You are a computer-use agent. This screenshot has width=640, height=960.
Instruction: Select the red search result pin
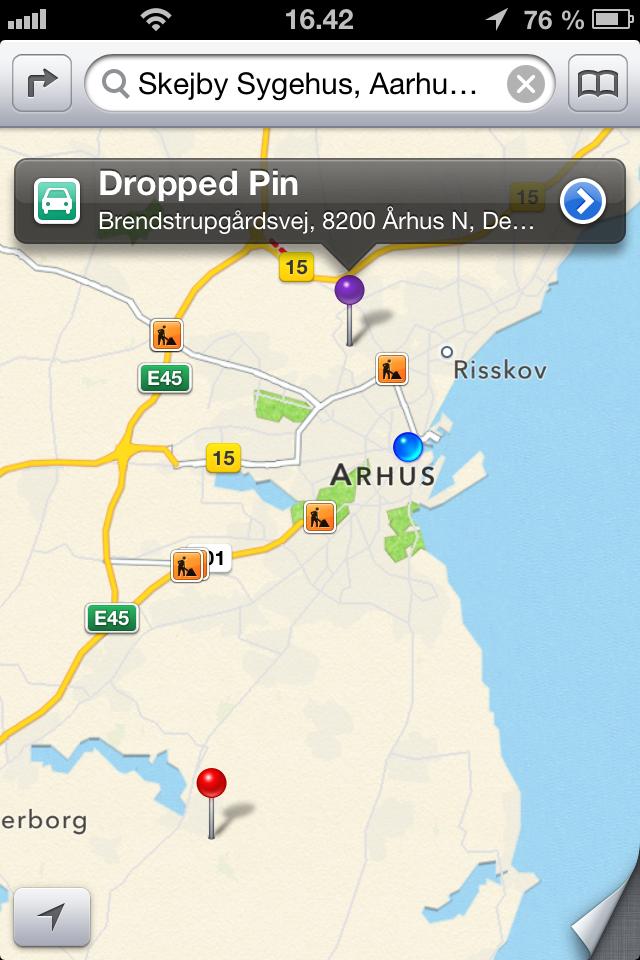[x=211, y=783]
